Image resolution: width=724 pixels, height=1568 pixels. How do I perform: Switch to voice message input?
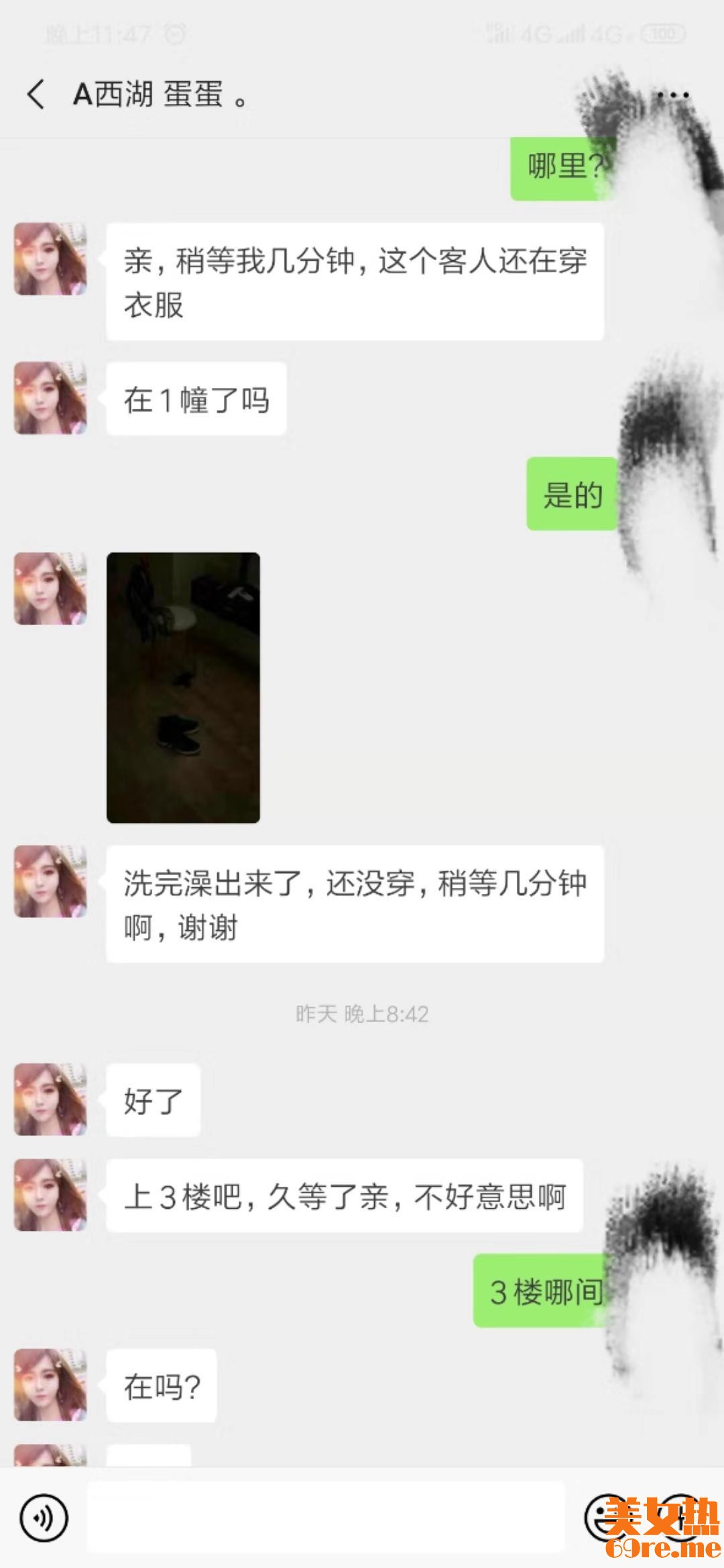(44, 1517)
